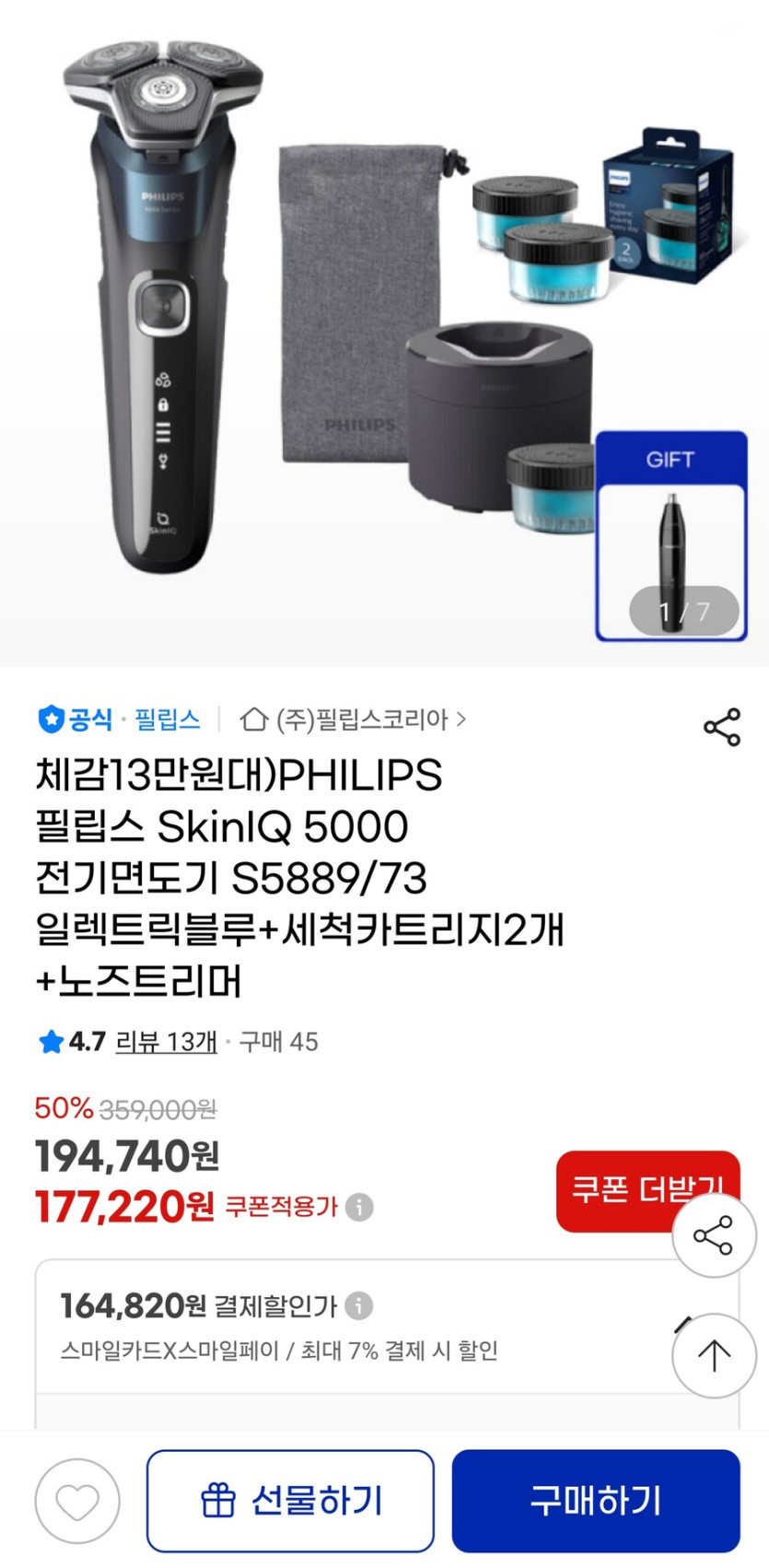Tap the gift box icon inside 선물하기 button

pyautogui.click(x=219, y=1499)
